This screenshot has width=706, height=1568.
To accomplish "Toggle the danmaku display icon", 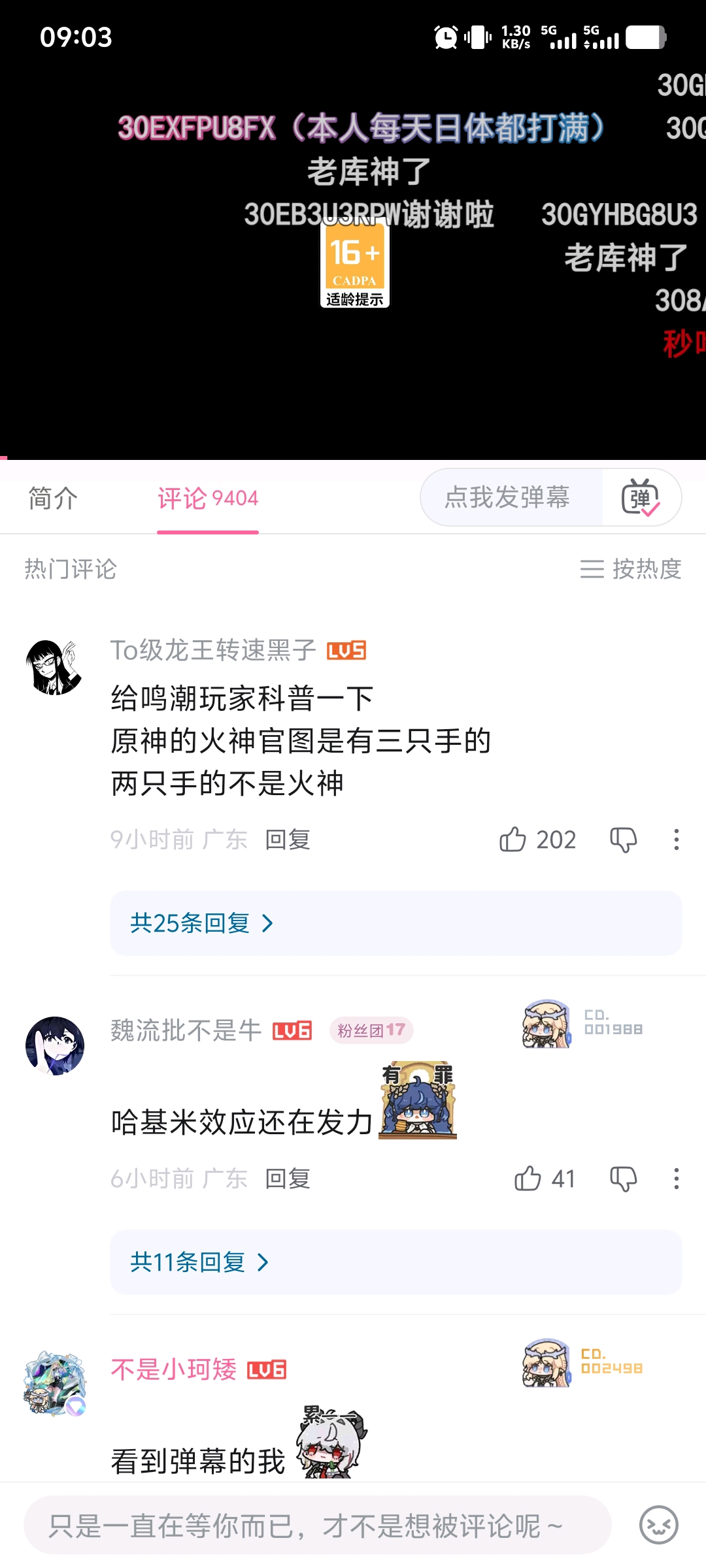I will (x=641, y=497).
